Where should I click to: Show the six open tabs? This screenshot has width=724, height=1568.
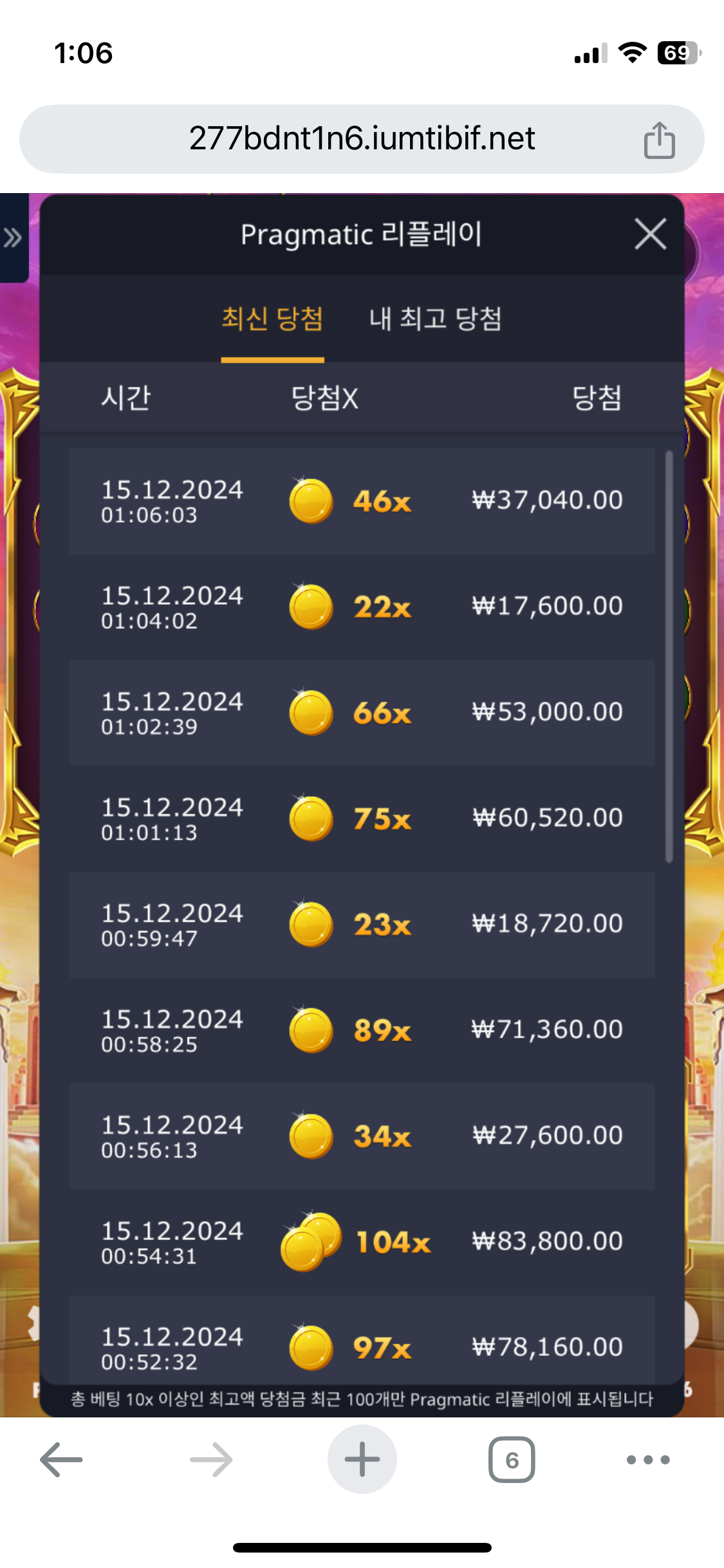tap(512, 1460)
